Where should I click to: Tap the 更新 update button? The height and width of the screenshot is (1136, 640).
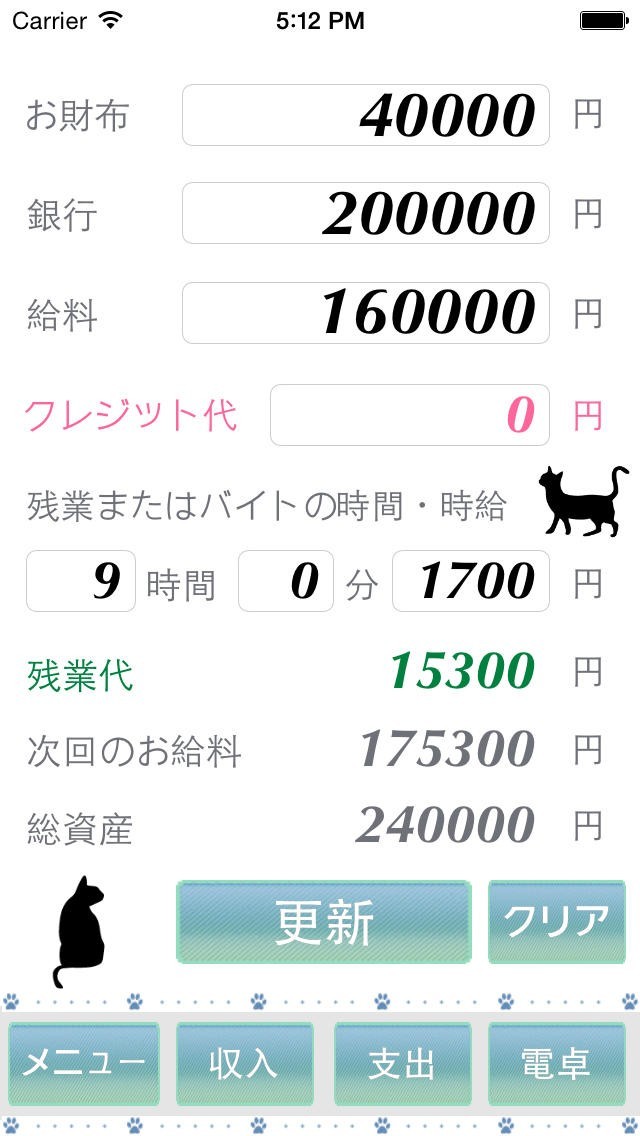(323, 922)
